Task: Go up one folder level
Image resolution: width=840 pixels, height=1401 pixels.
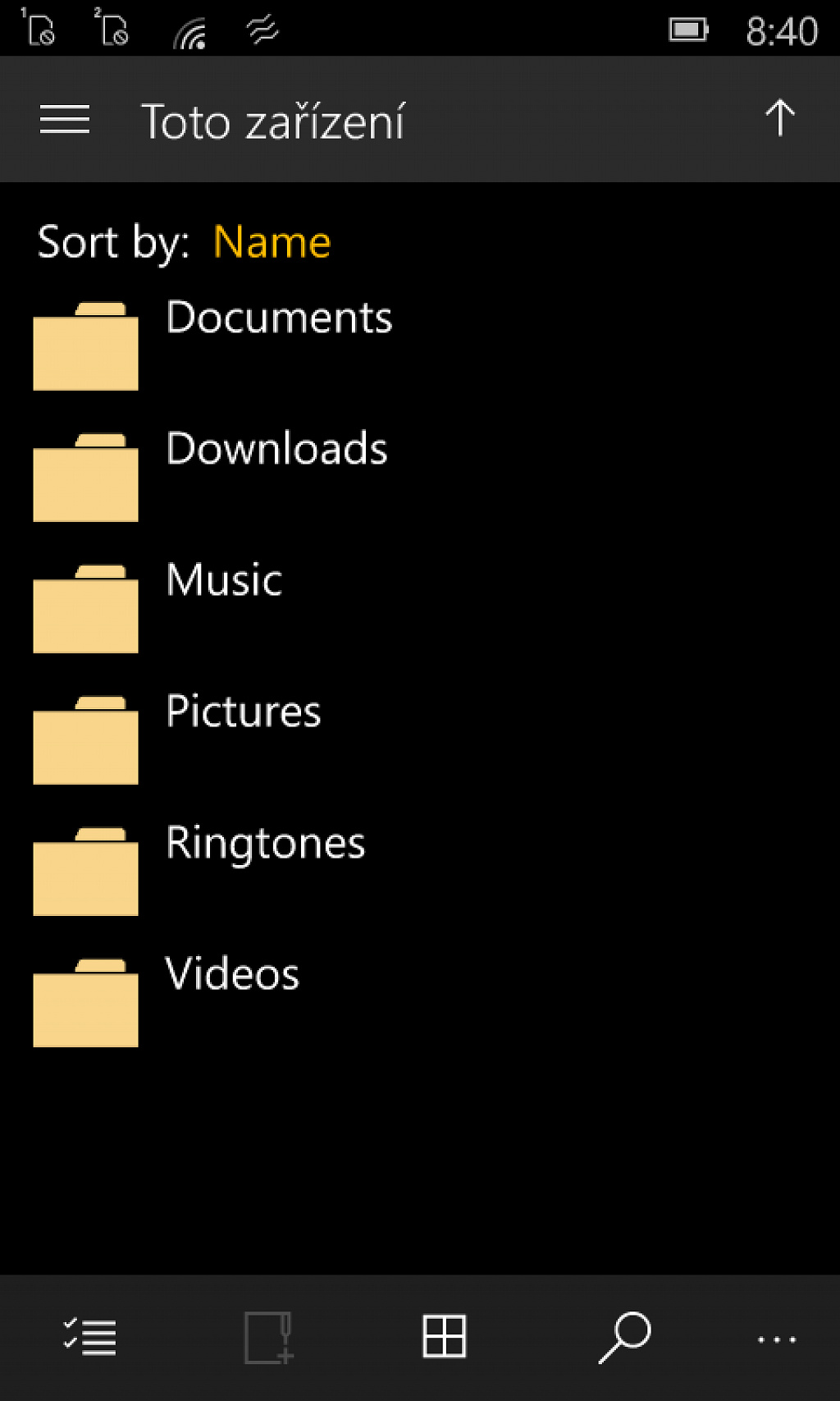Action: (x=779, y=118)
